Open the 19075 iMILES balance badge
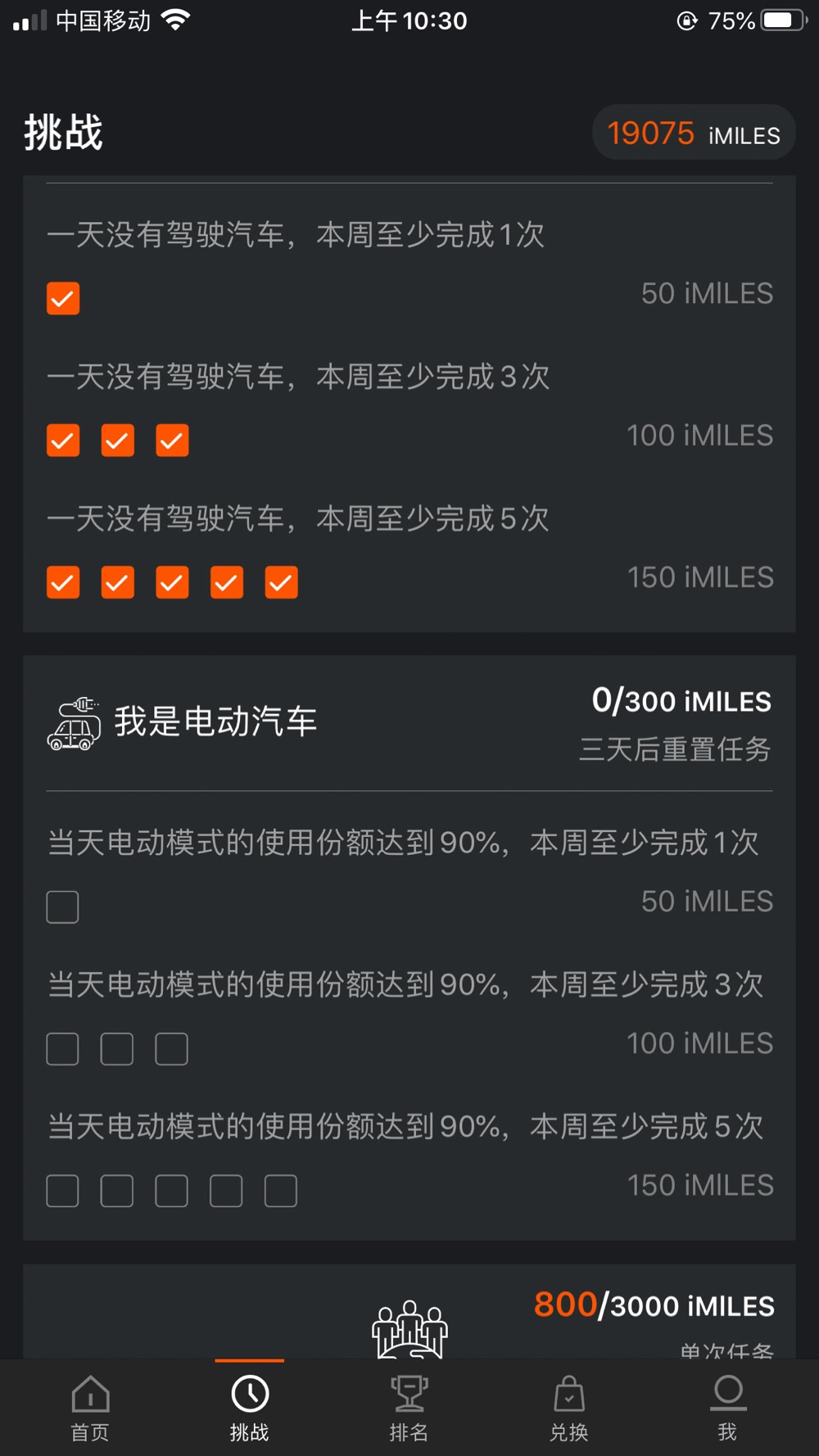Screen dimensions: 819x1456 click(694, 133)
